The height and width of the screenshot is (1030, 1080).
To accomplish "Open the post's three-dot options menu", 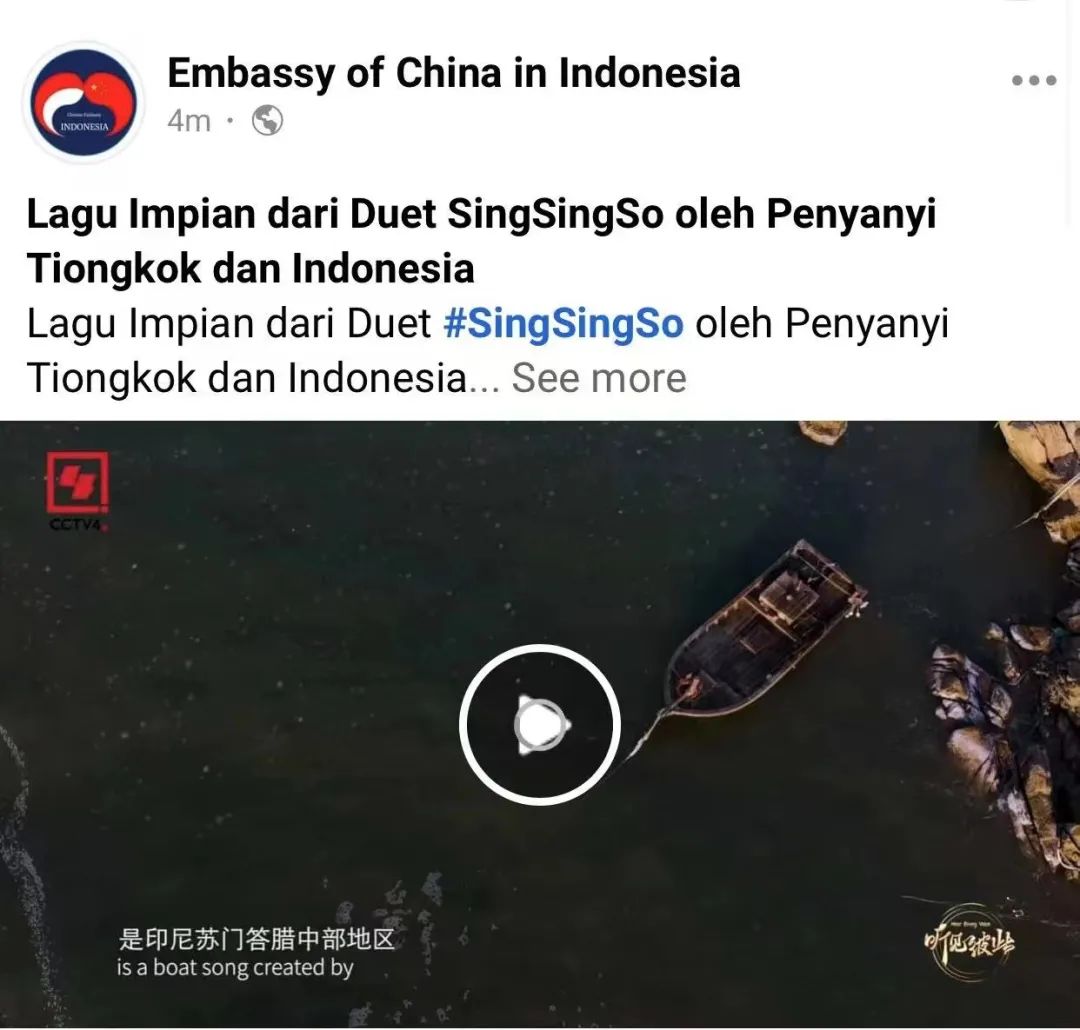I will 1033,81.
